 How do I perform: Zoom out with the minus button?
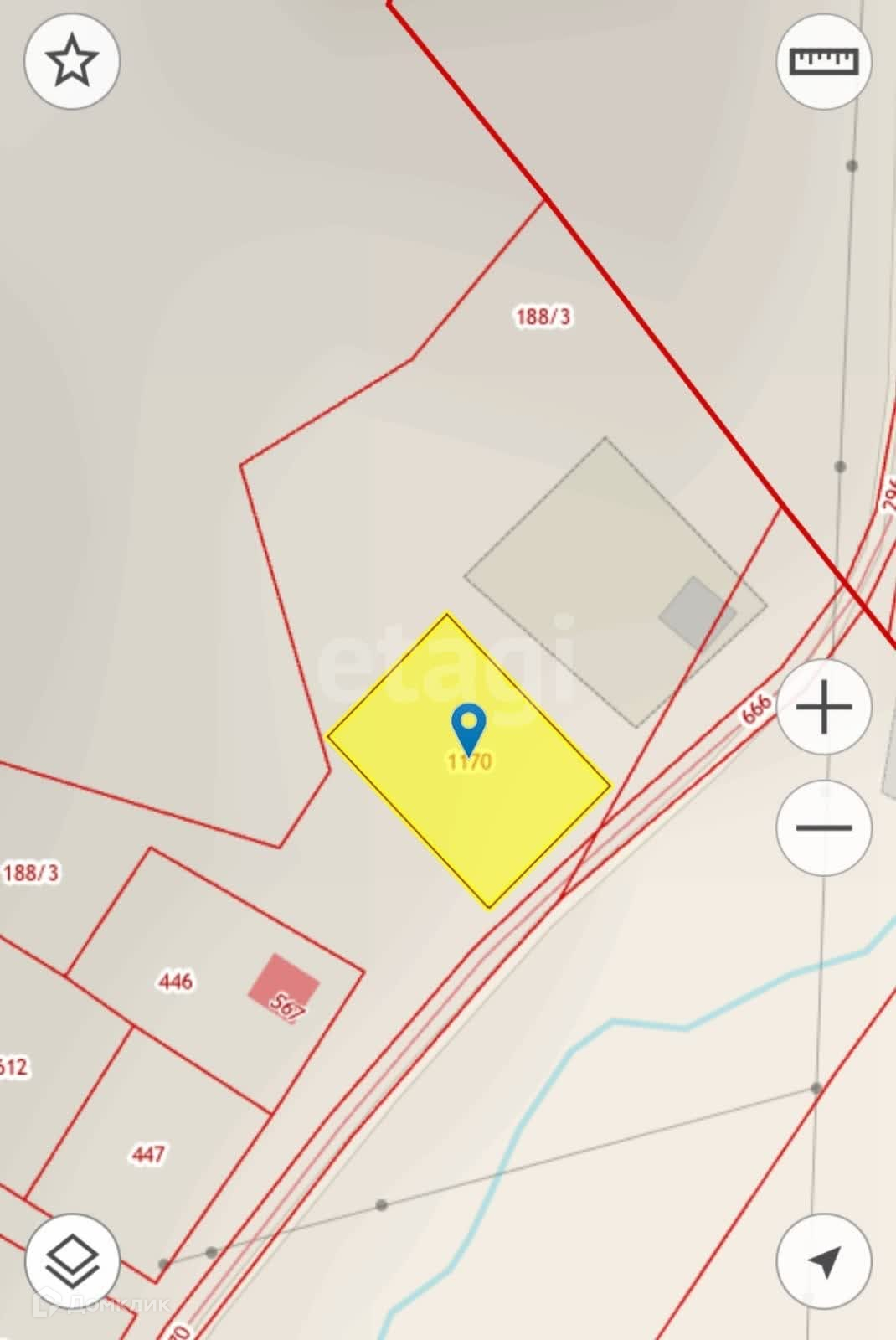(824, 827)
